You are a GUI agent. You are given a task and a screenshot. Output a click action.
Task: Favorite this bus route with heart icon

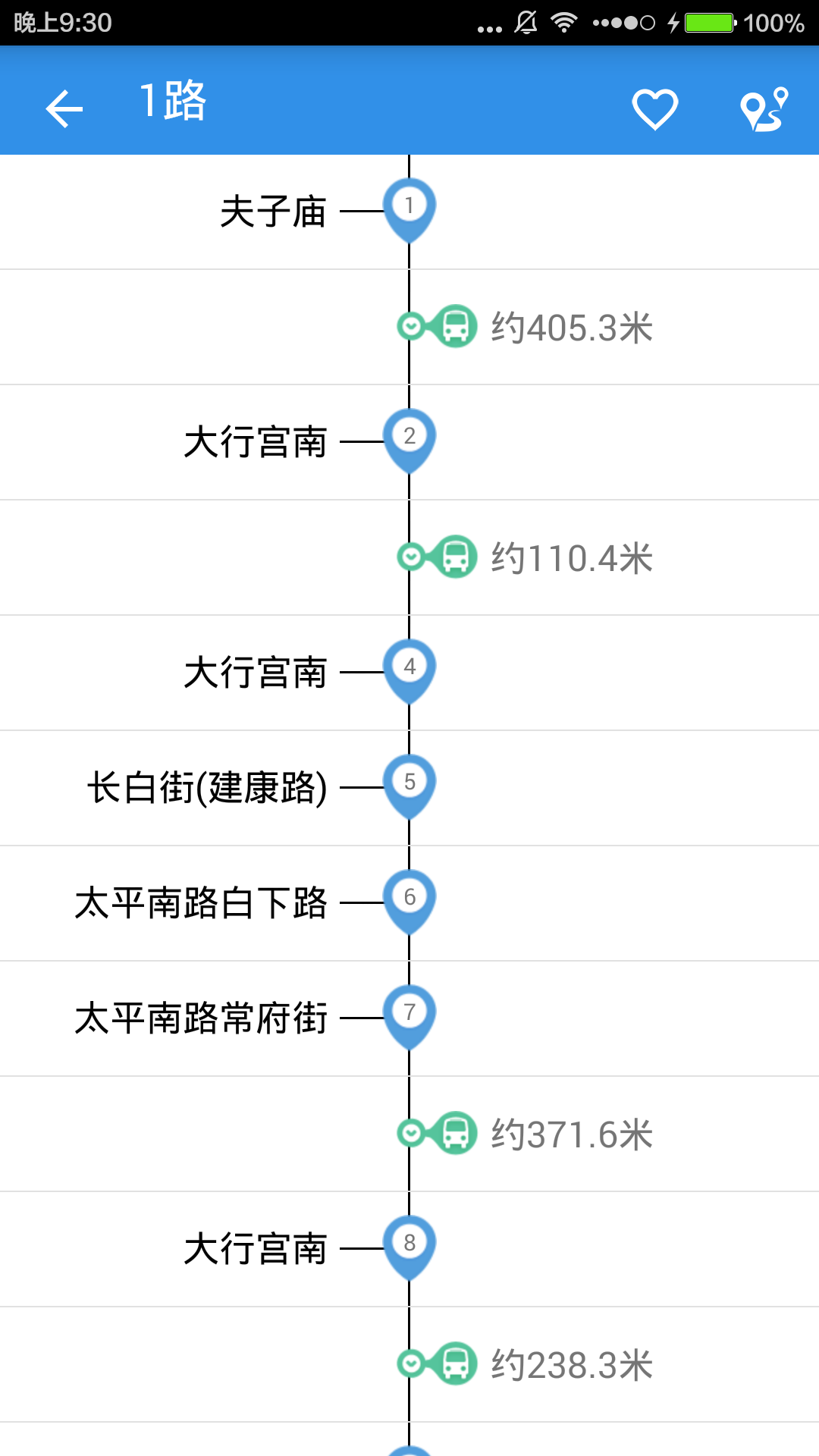pyautogui.click(x=655, y=109)
